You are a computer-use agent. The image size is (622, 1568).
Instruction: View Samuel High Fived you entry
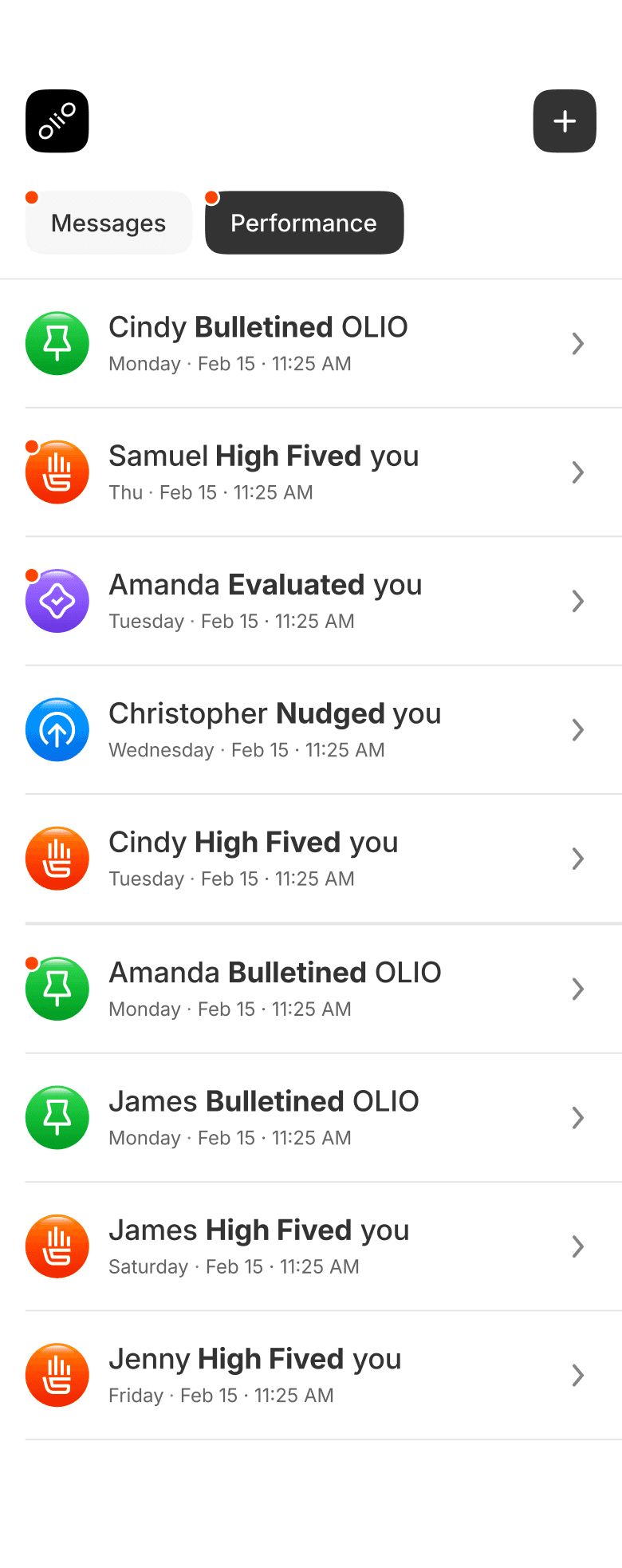coord(311,472)
